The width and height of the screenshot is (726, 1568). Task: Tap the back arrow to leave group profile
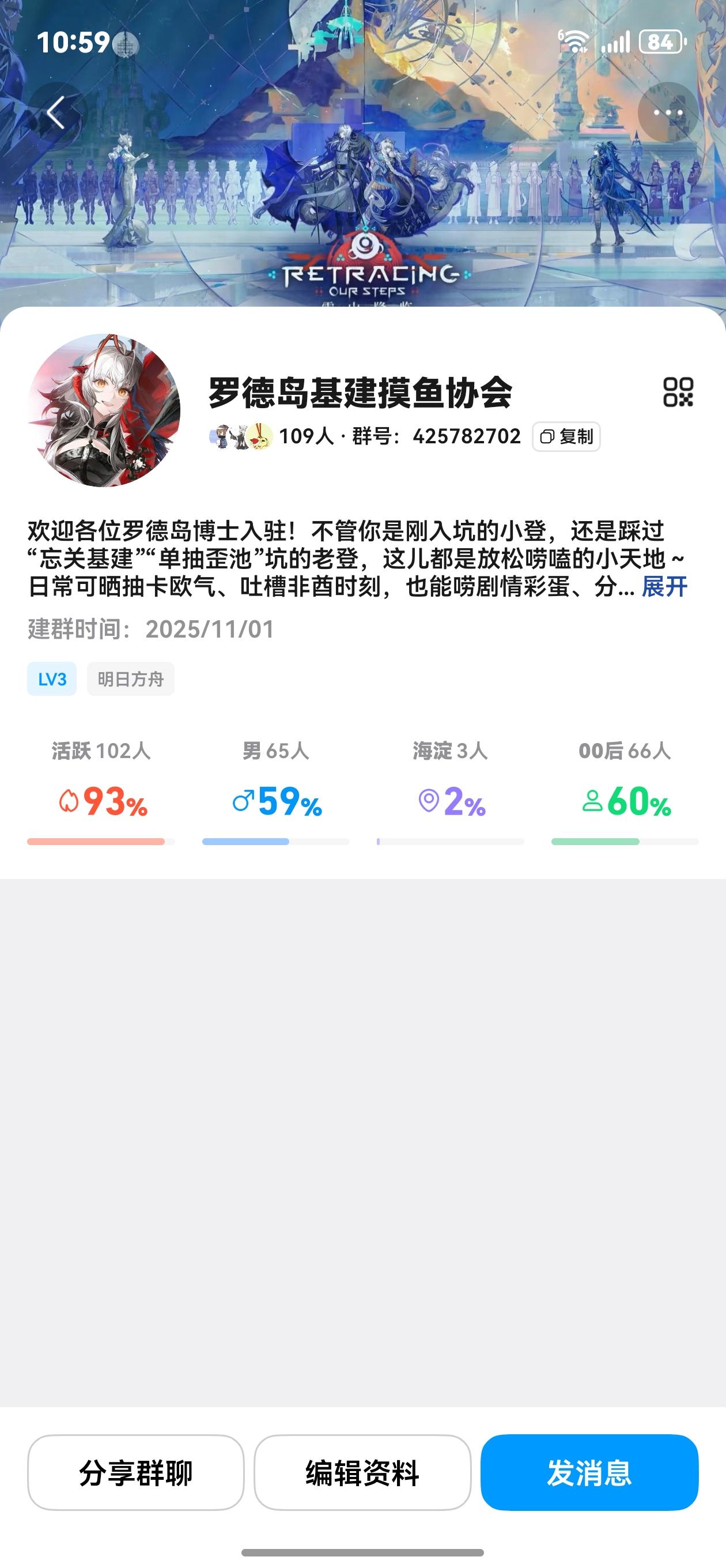coord(58,112)
